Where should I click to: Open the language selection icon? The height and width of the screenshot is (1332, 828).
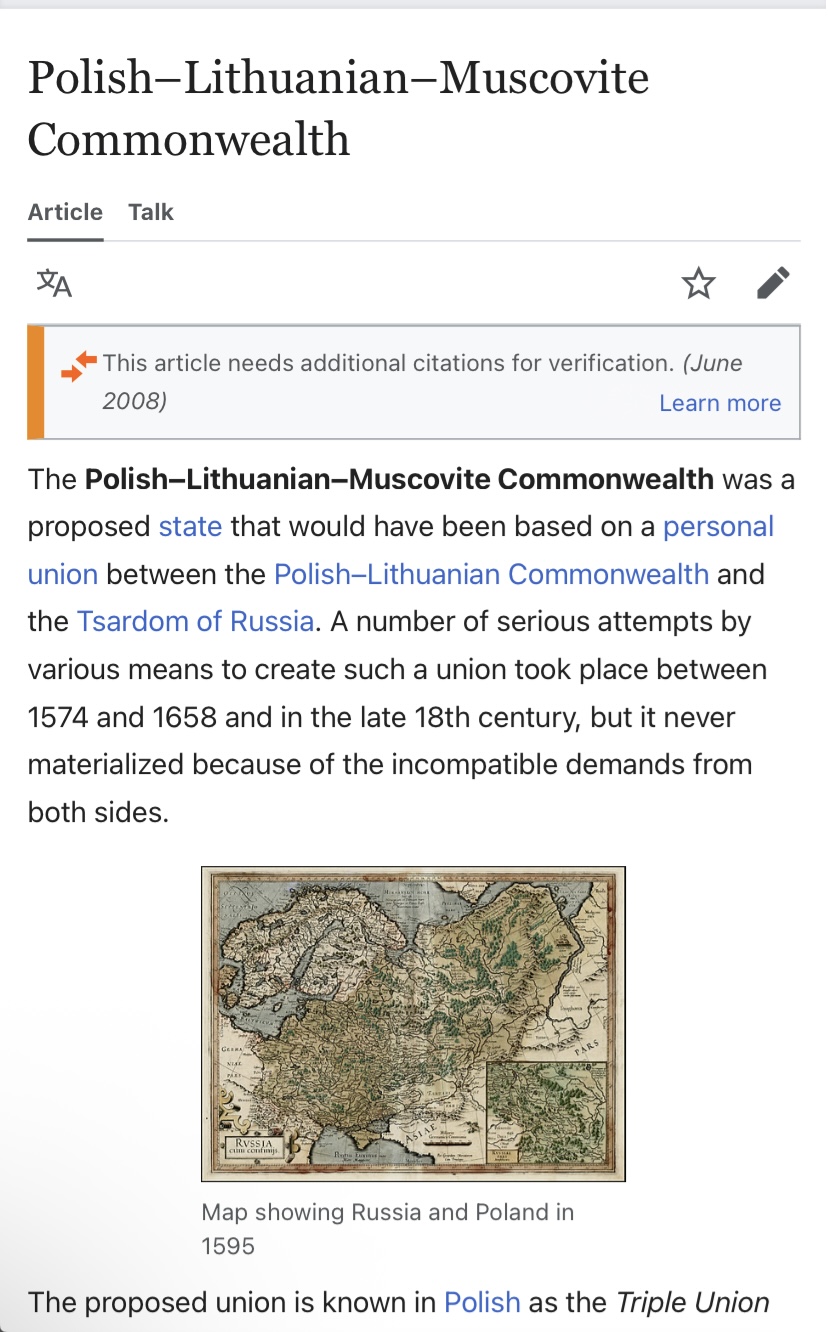[x=54, y=284]
